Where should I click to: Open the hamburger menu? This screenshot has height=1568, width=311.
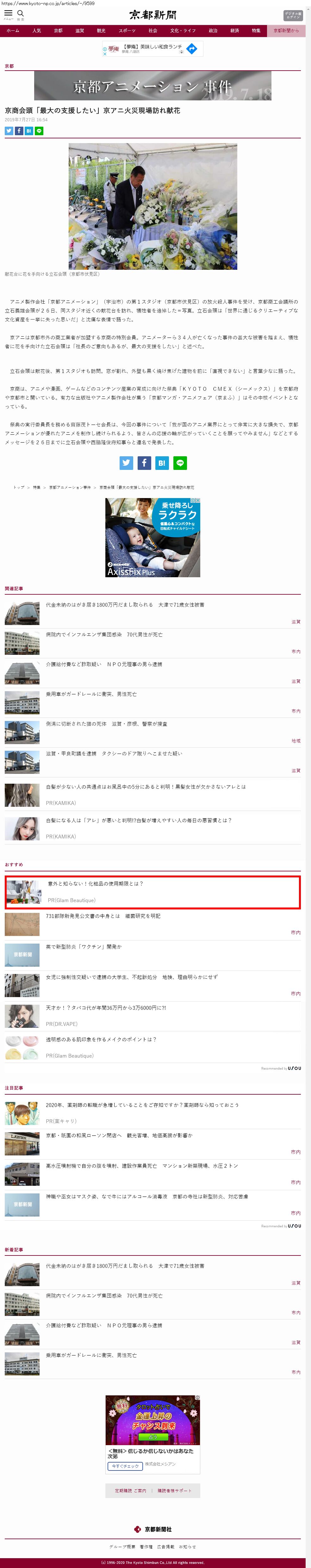[x=9, y=14]
